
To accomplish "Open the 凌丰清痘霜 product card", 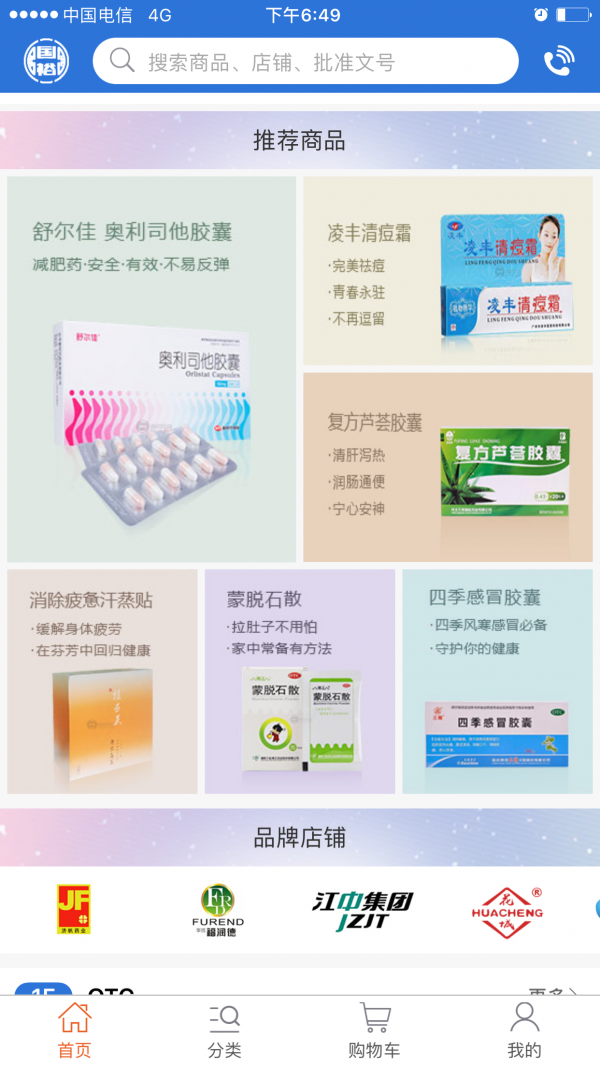I will [x=447, y=270].
